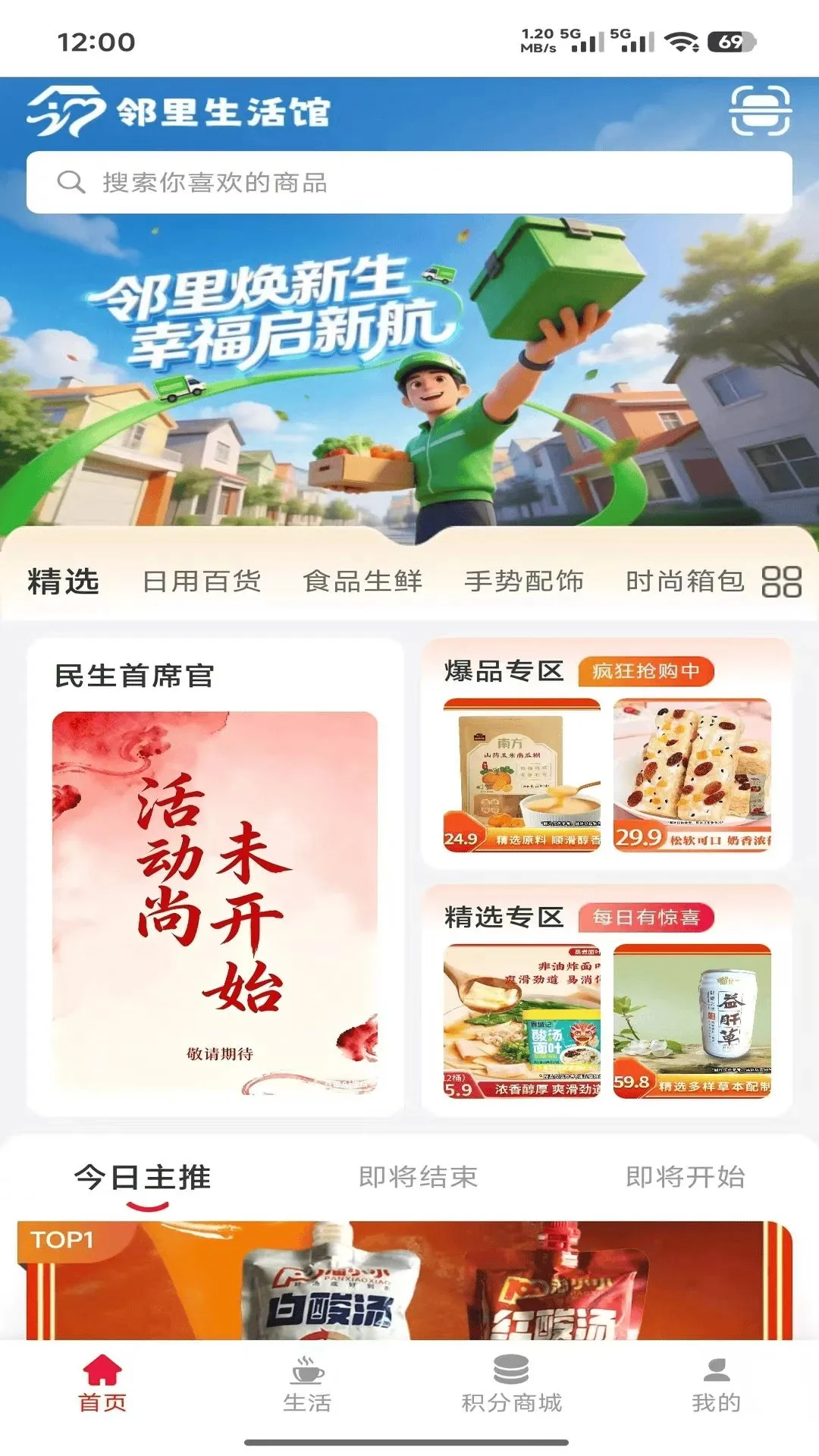The height and width of the screenshot is (1456, 819).
Task: Open the scan code icon
Action: (760, 111)
